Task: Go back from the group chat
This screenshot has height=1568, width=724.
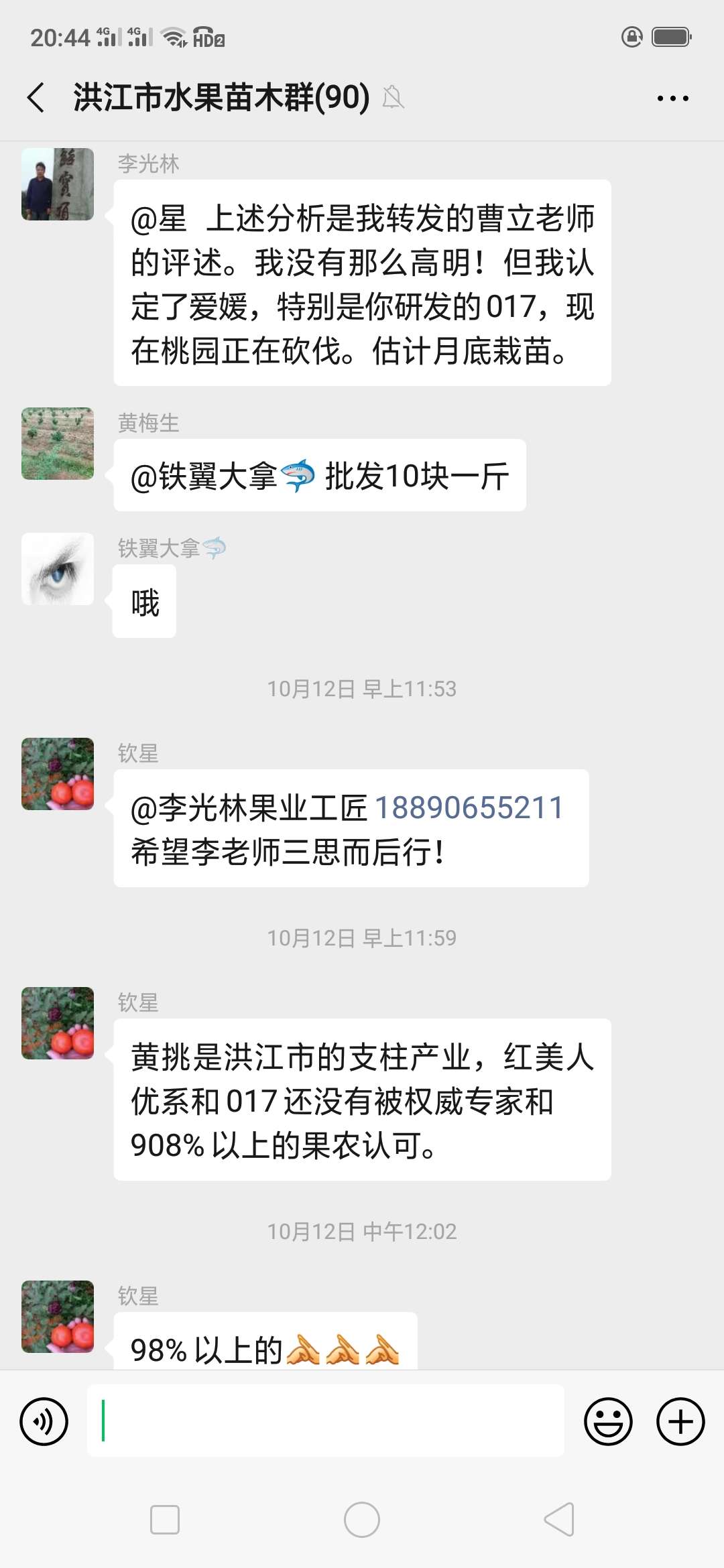Action: 36,98
